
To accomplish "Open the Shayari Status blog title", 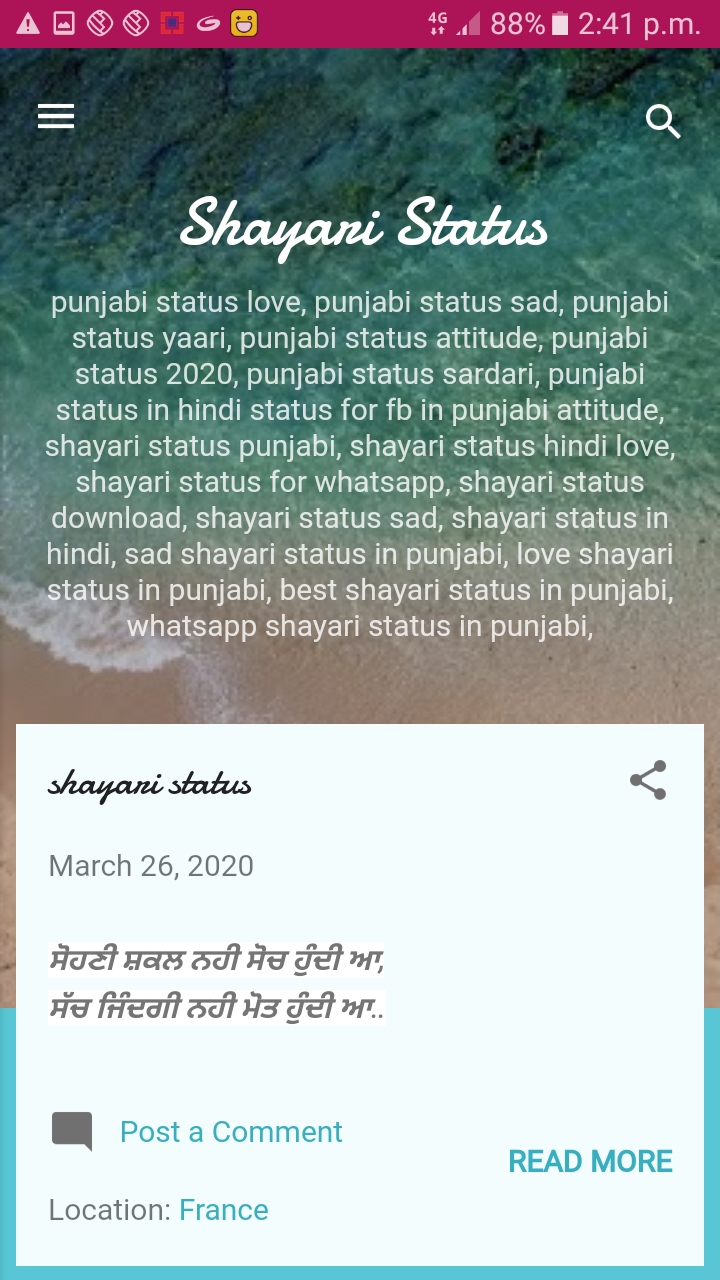I will [x=364, y=224].
